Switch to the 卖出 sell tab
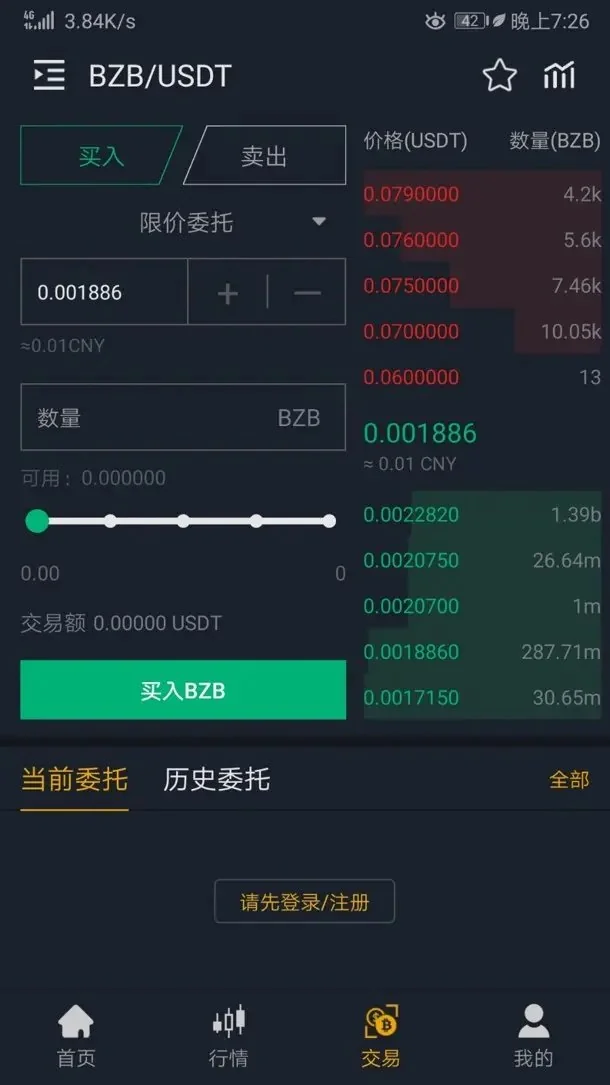Image resolution: width=610 pixels, height=1085 pixels. click(264, 156)
